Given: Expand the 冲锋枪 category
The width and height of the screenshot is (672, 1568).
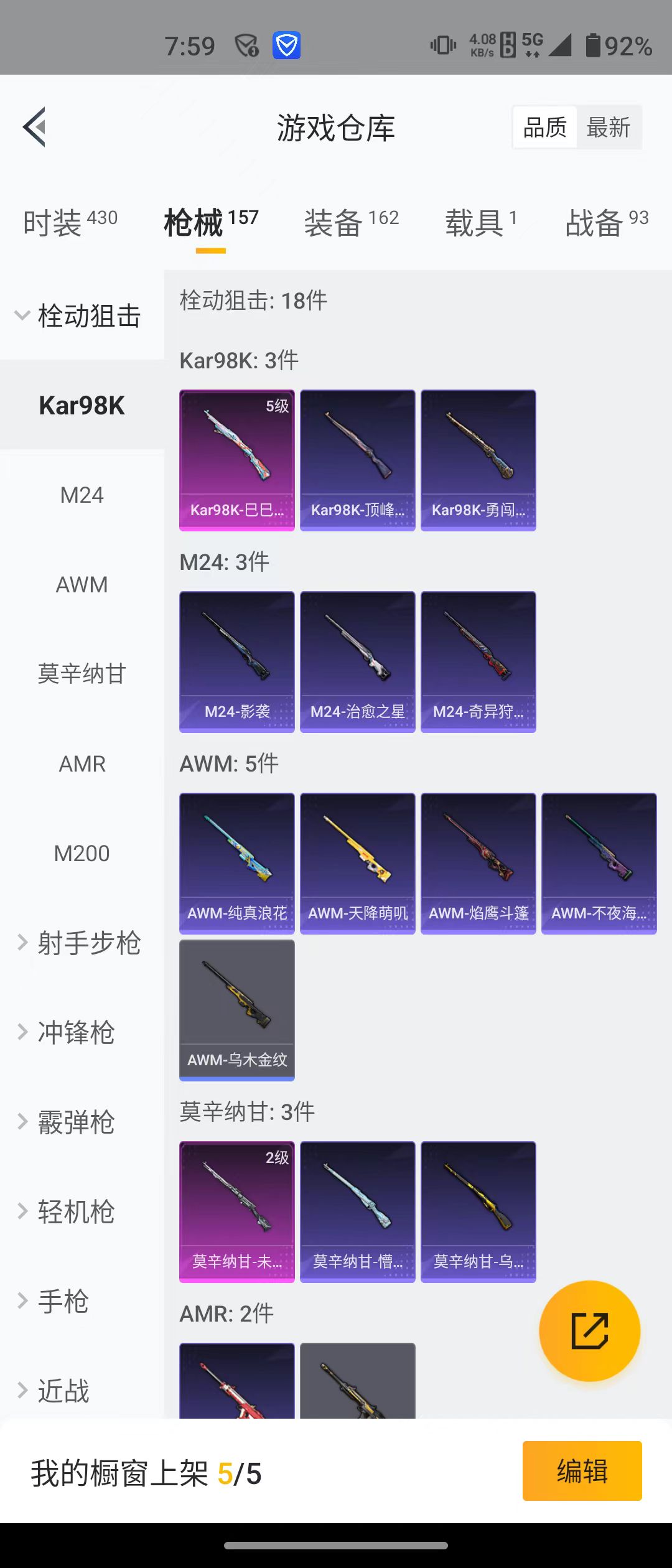Looking at the screenshot, I should click(75, 1033).
